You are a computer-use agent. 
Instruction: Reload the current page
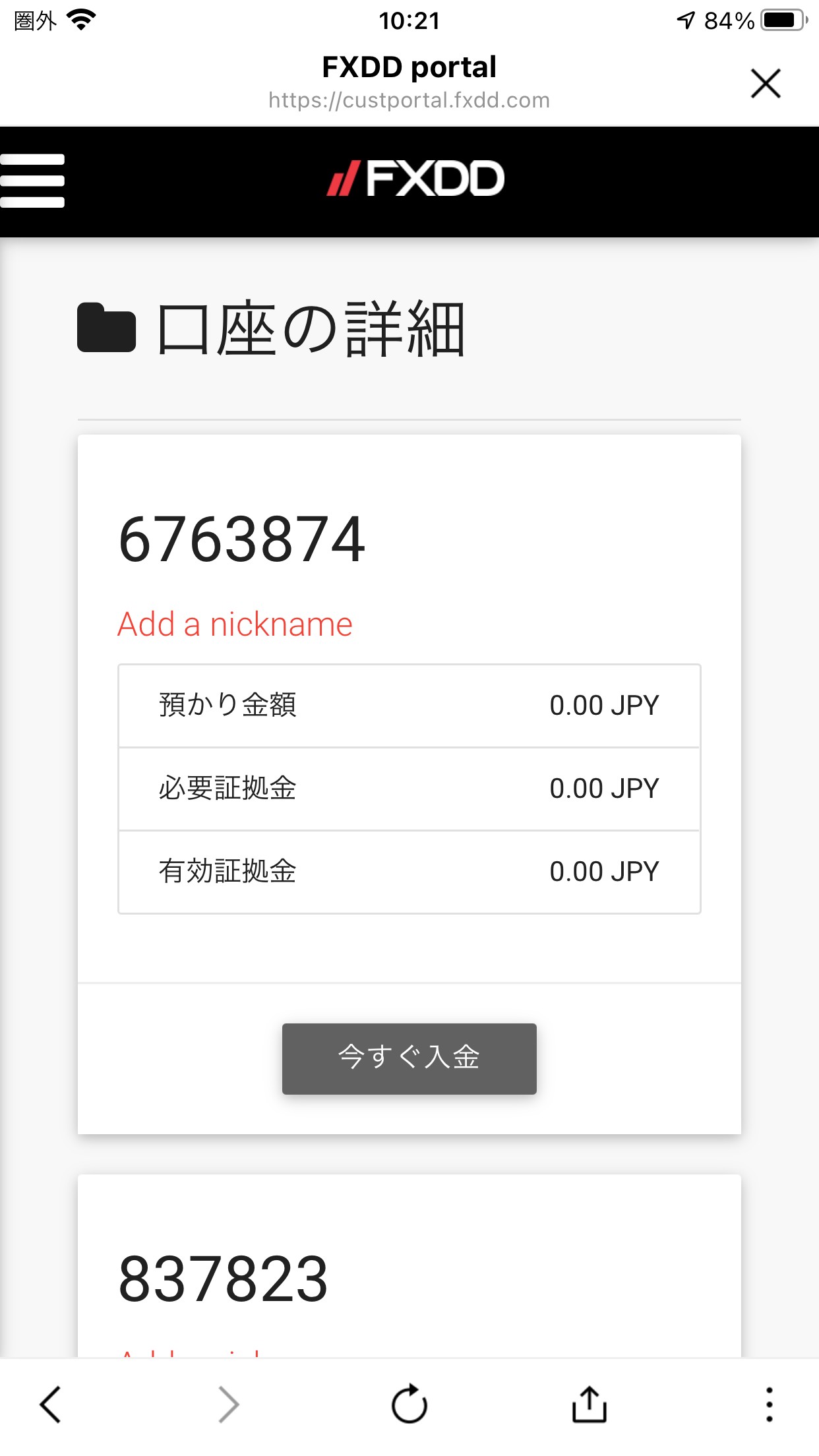tap(409, 1404)
